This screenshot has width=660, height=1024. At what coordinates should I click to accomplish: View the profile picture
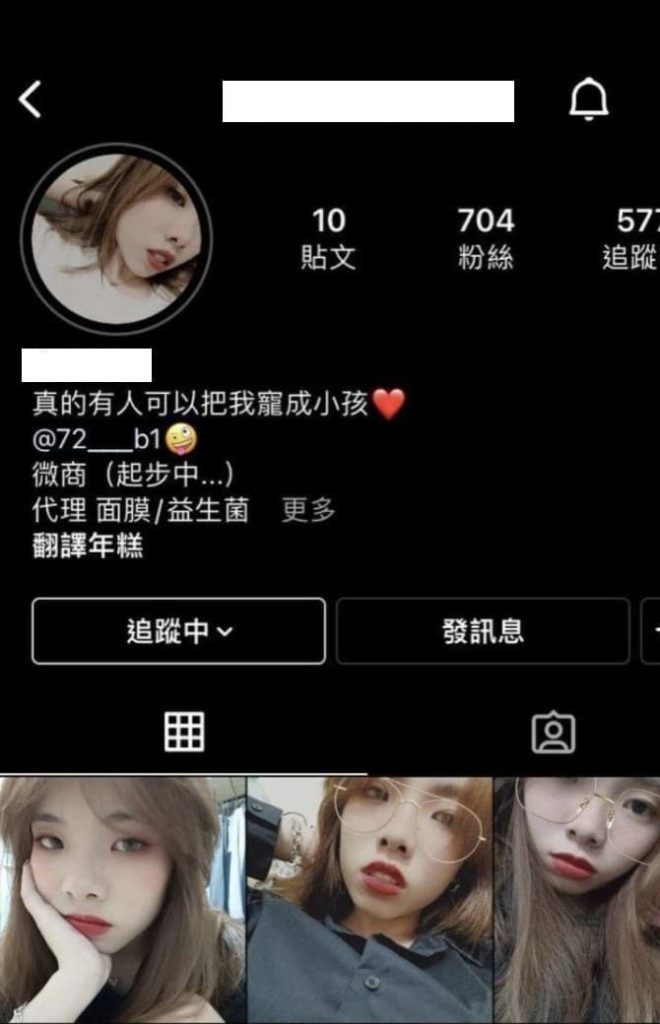pyautogui.click(x=116, y=237)
